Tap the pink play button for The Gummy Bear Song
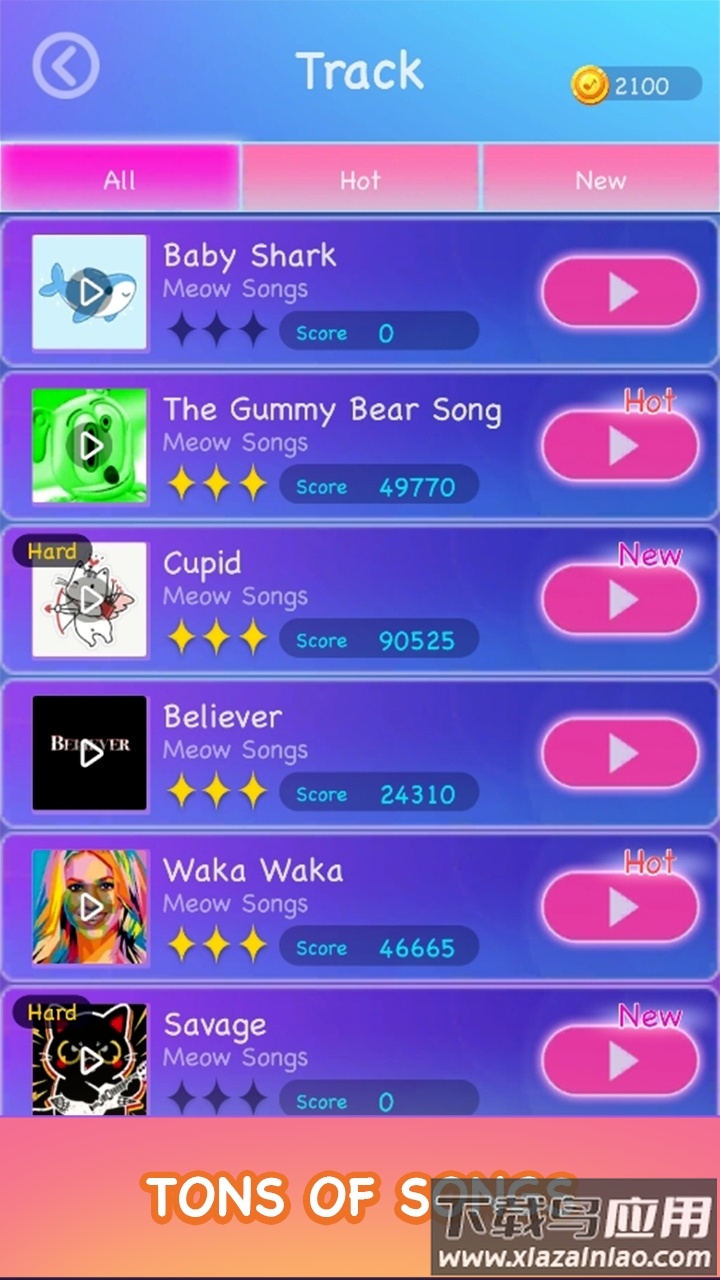This screenshot has height=1280, width=720. click(x=620, y=446)
